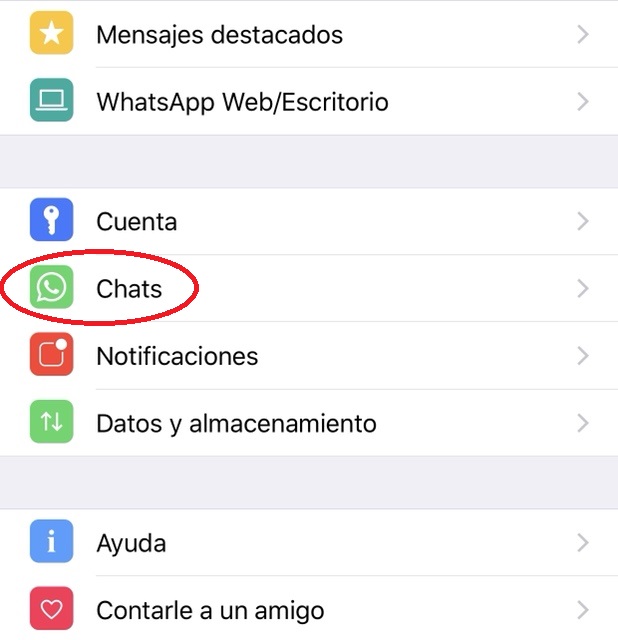Viewport: 618px width, 640px height.
Task: Open WhatsApp Web/Escritorio settings
Action: coord(242,102)
